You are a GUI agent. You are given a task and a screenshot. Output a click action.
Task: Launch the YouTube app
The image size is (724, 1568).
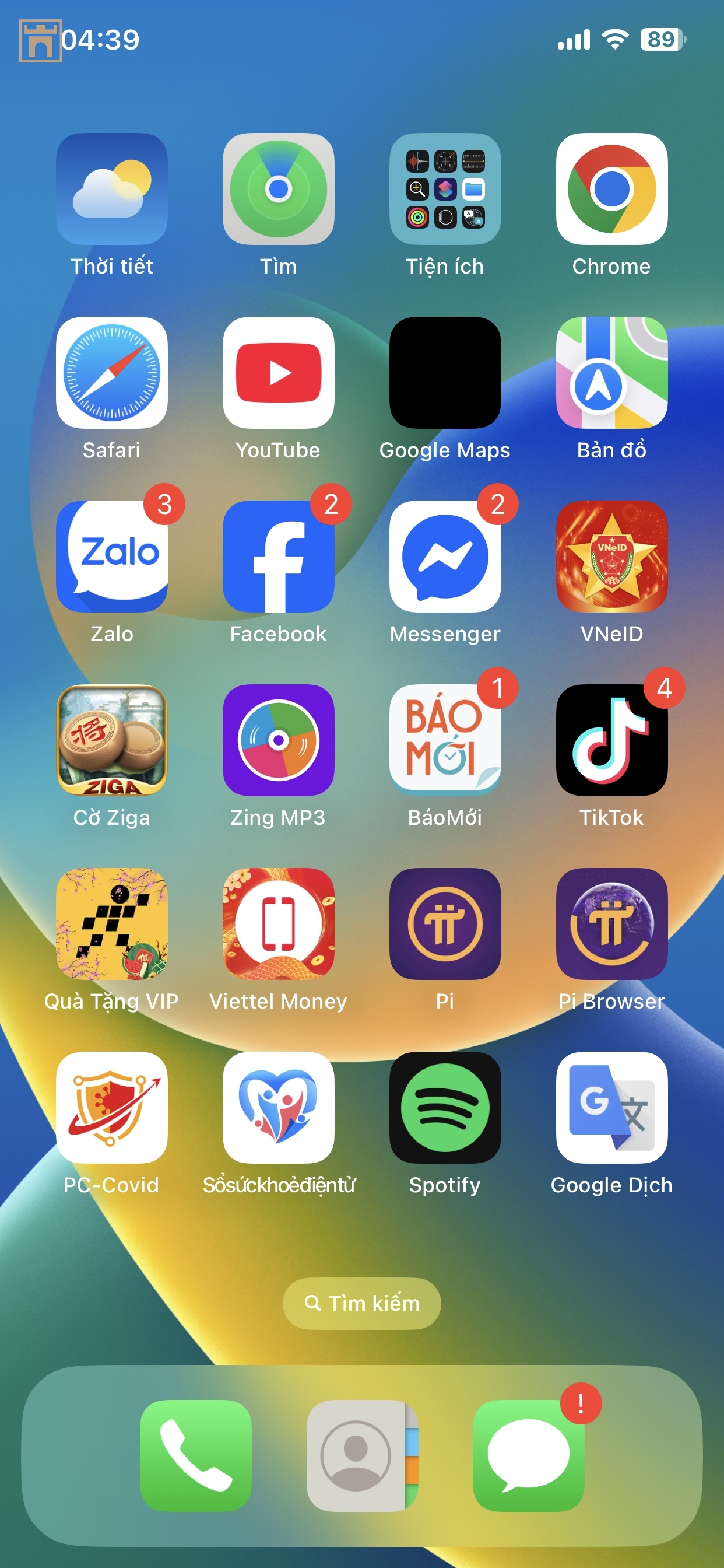coord(278,373)
